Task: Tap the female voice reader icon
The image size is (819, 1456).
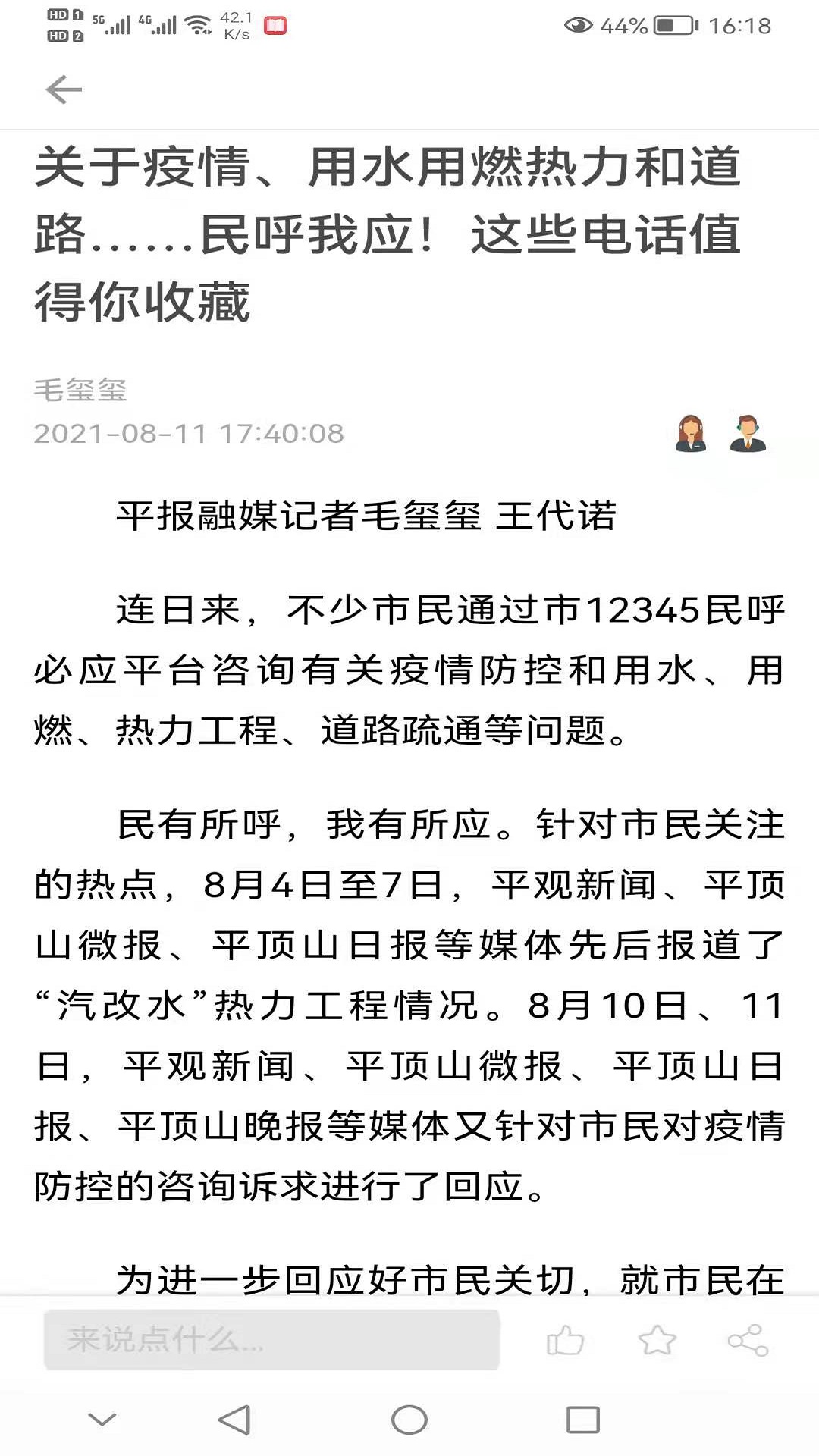Action: pyautogui.click(x=690, y=434)
